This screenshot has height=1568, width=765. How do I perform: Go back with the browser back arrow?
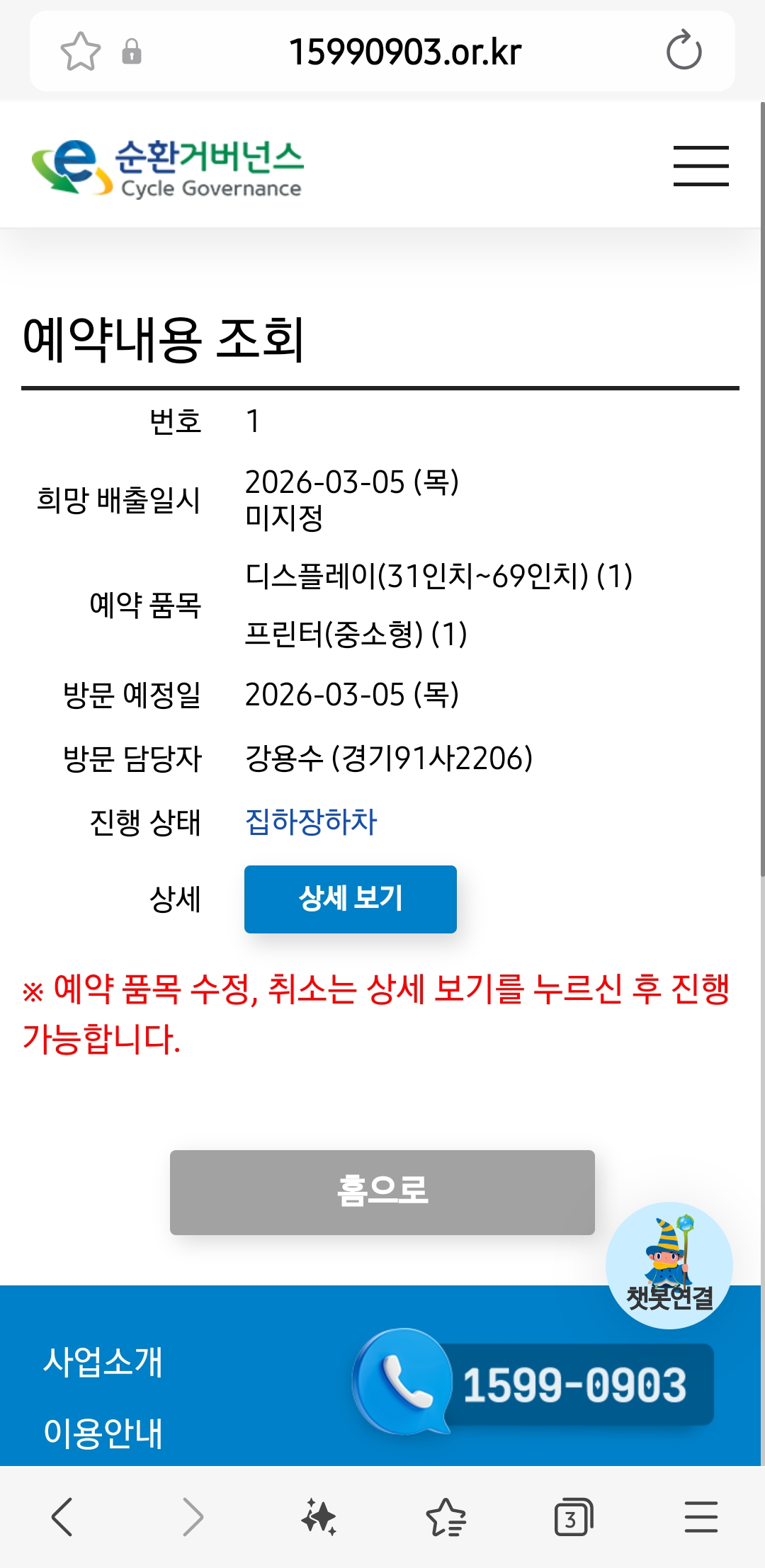[62, 1517]
